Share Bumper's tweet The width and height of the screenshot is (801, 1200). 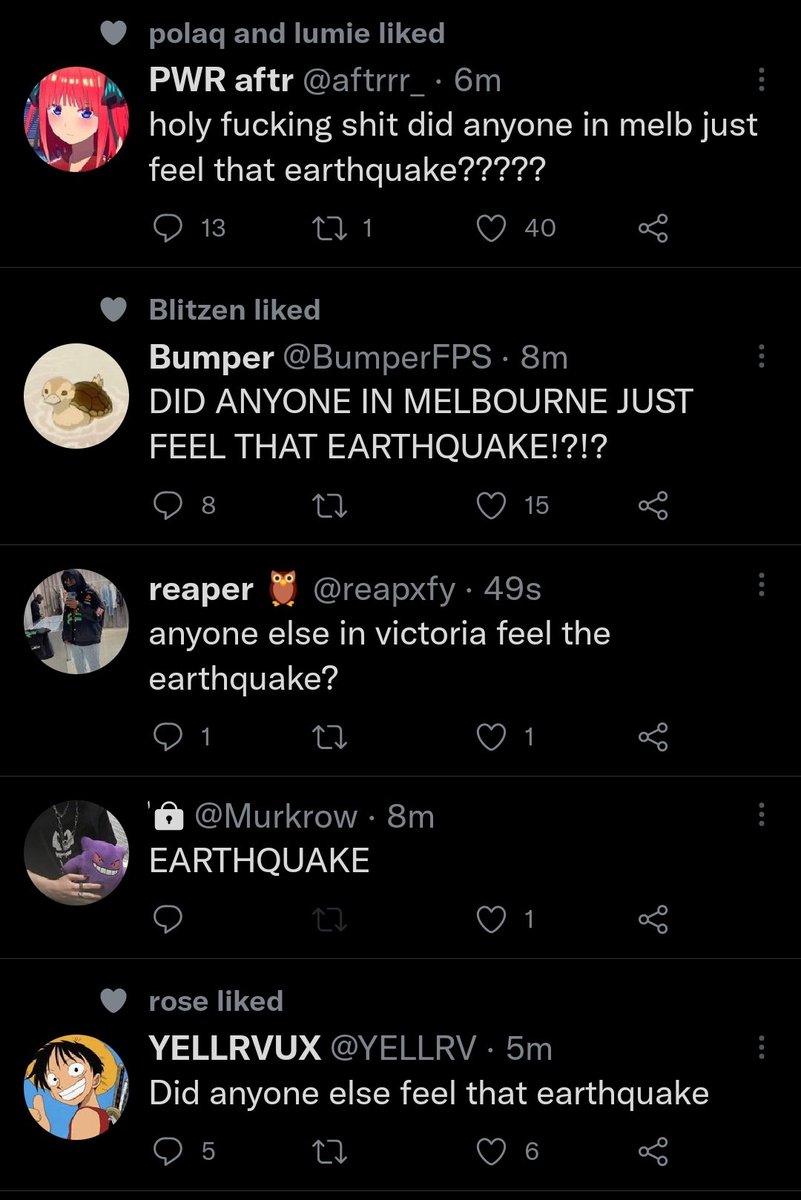[652, 506]
